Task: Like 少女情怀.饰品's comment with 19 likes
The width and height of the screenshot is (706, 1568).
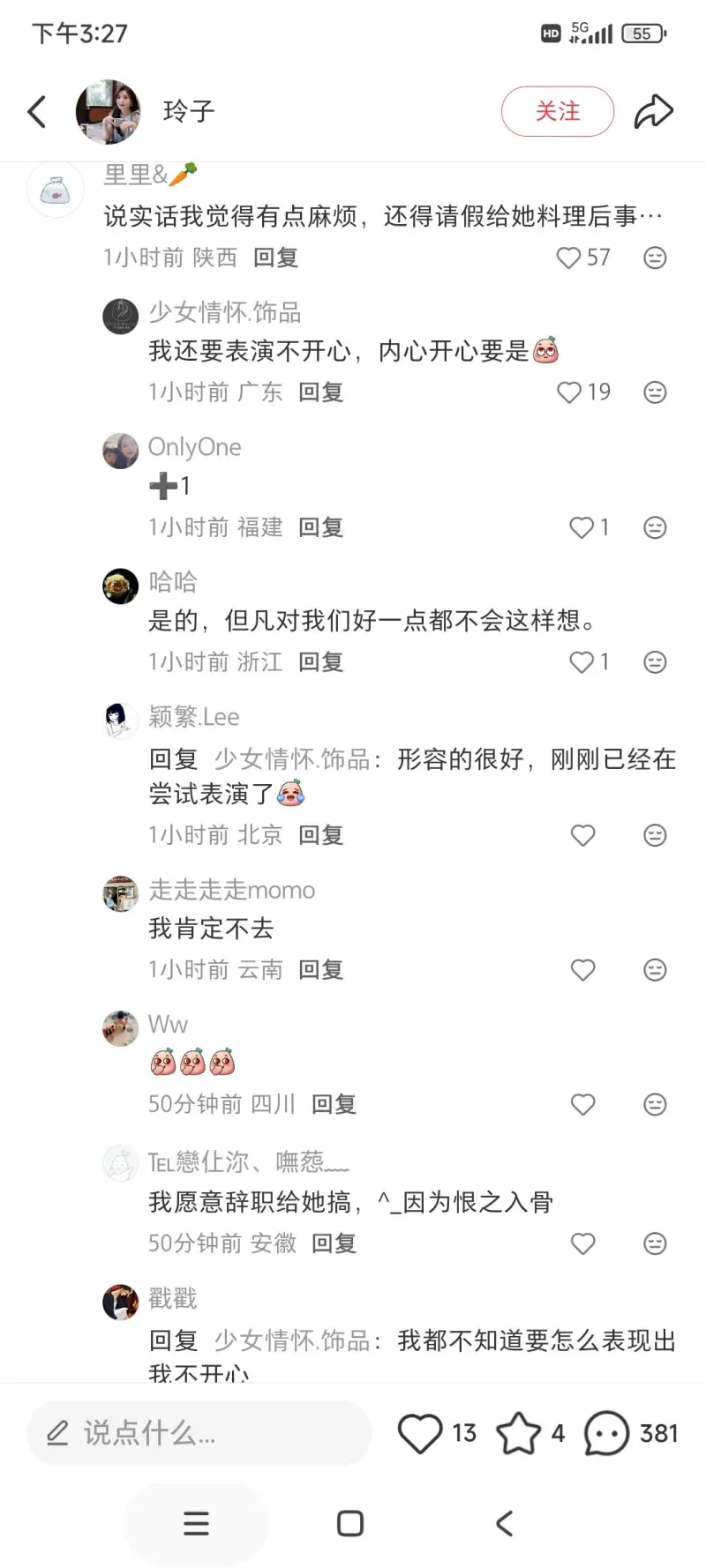Action: click(x=569, y=392)
